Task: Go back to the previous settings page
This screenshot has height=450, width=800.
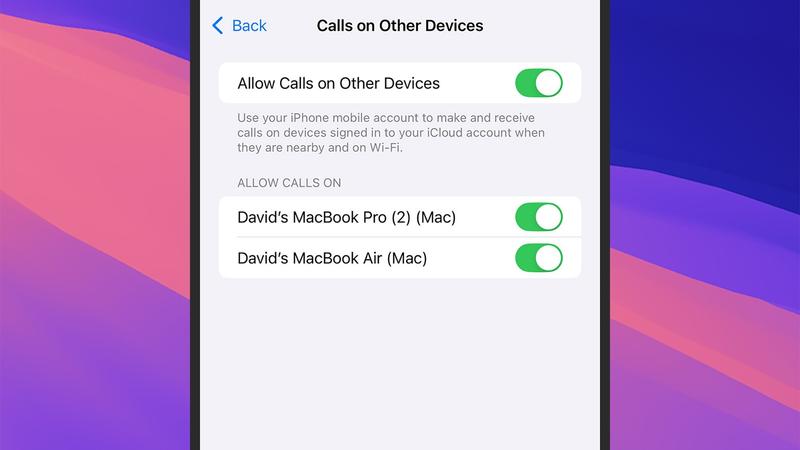Action: (240, 25)
